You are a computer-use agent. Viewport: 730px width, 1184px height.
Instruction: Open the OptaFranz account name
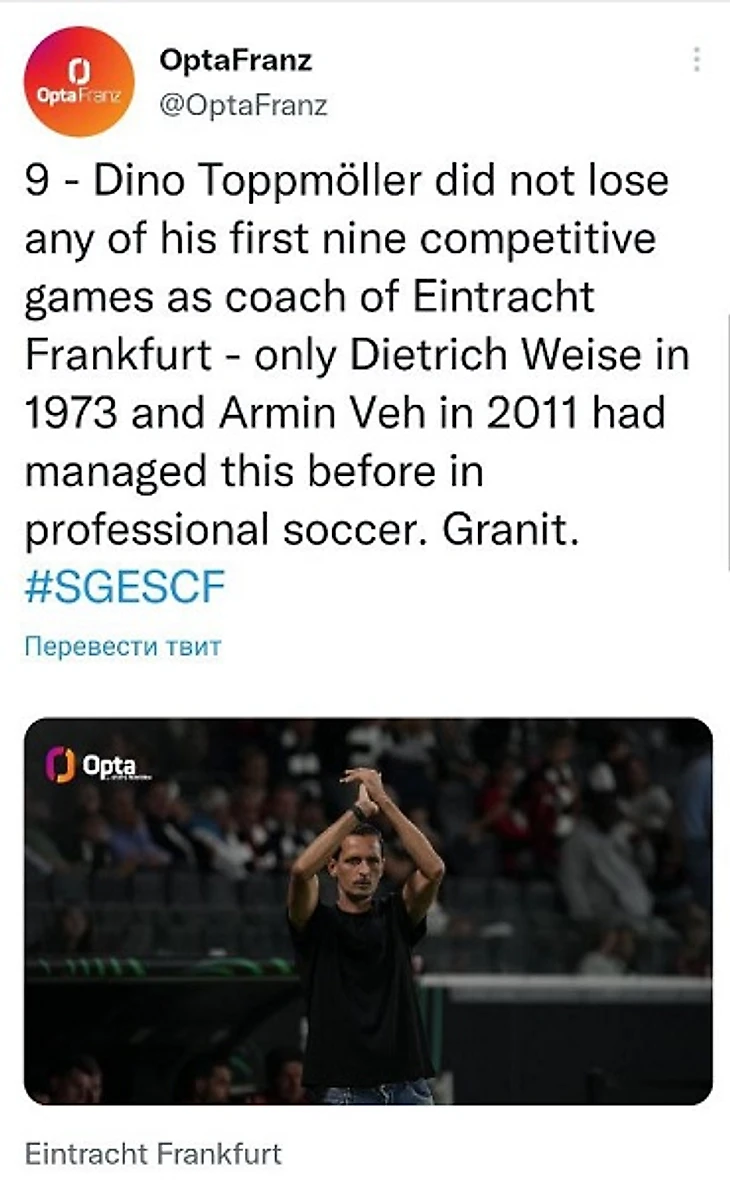(x=236, y=60)
